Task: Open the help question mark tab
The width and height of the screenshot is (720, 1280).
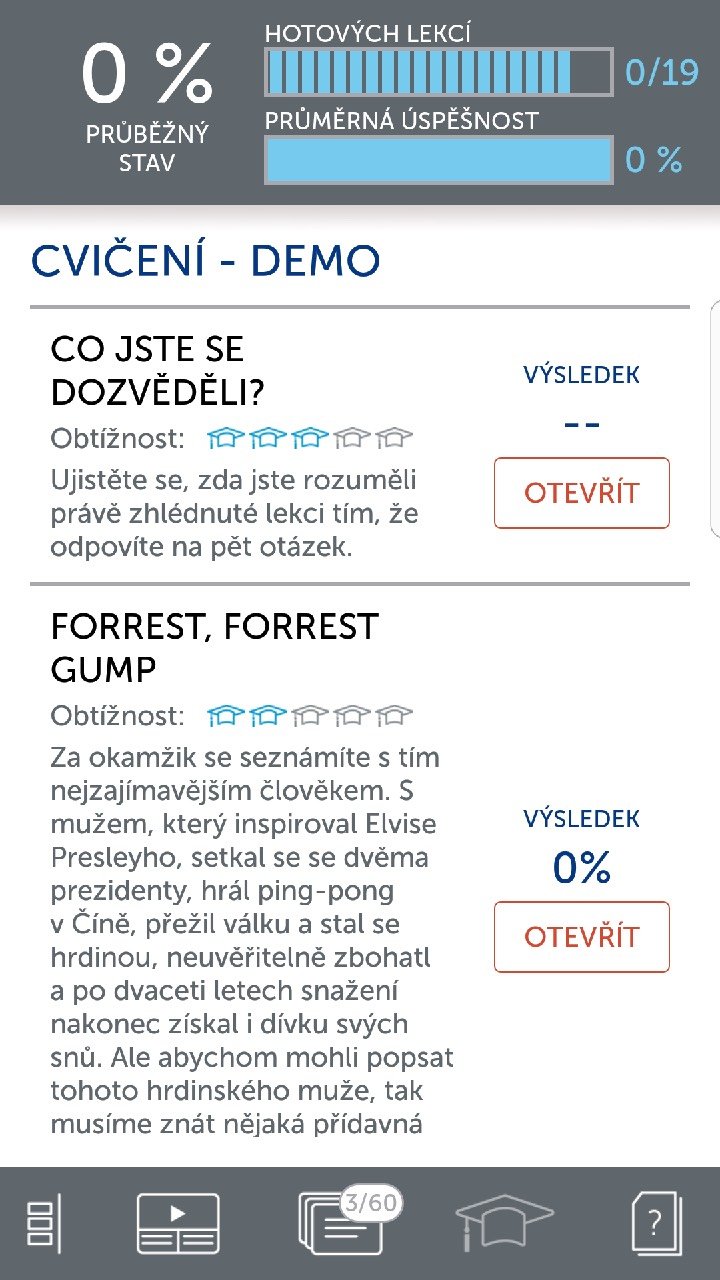Action: tap(655, 1224)
